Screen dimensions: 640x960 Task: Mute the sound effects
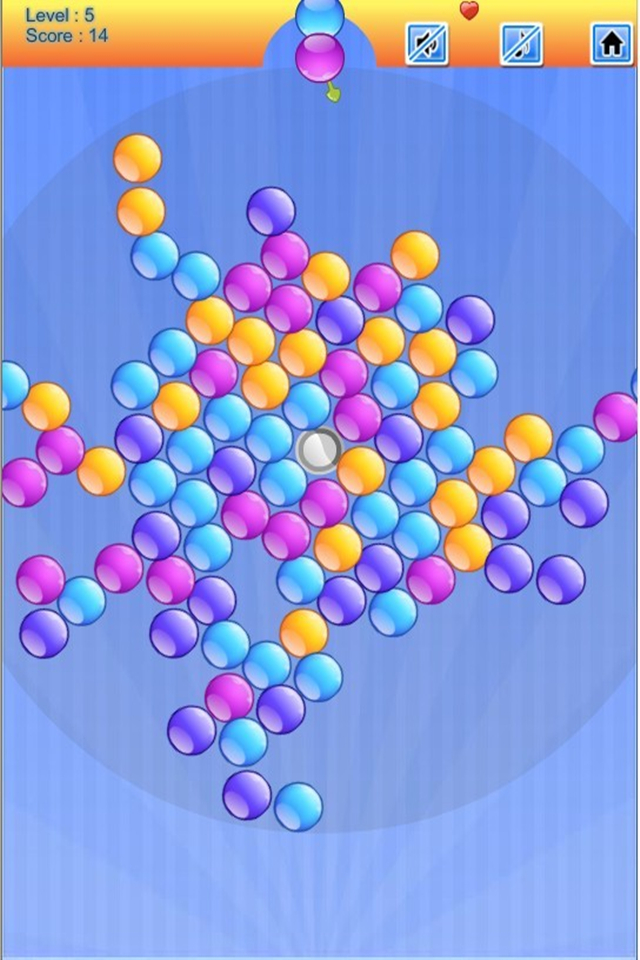[427, 44]
